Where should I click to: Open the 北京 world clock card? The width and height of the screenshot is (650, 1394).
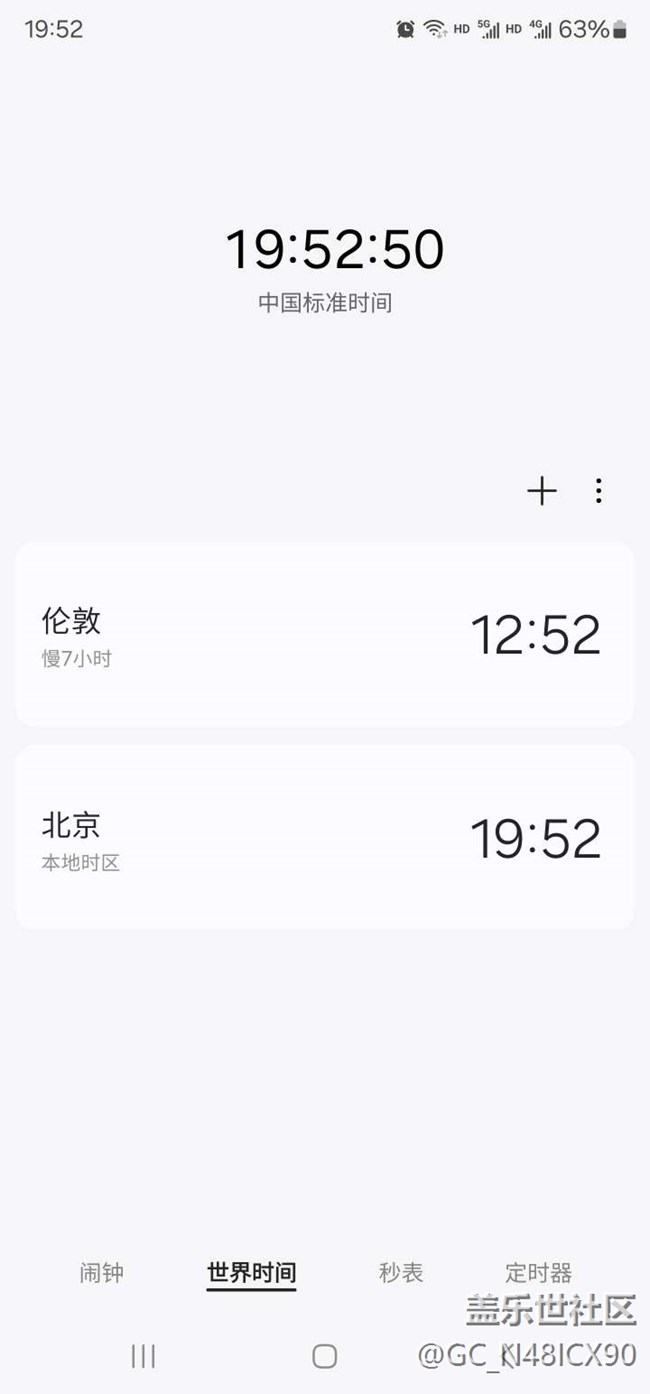pos(325,837)
